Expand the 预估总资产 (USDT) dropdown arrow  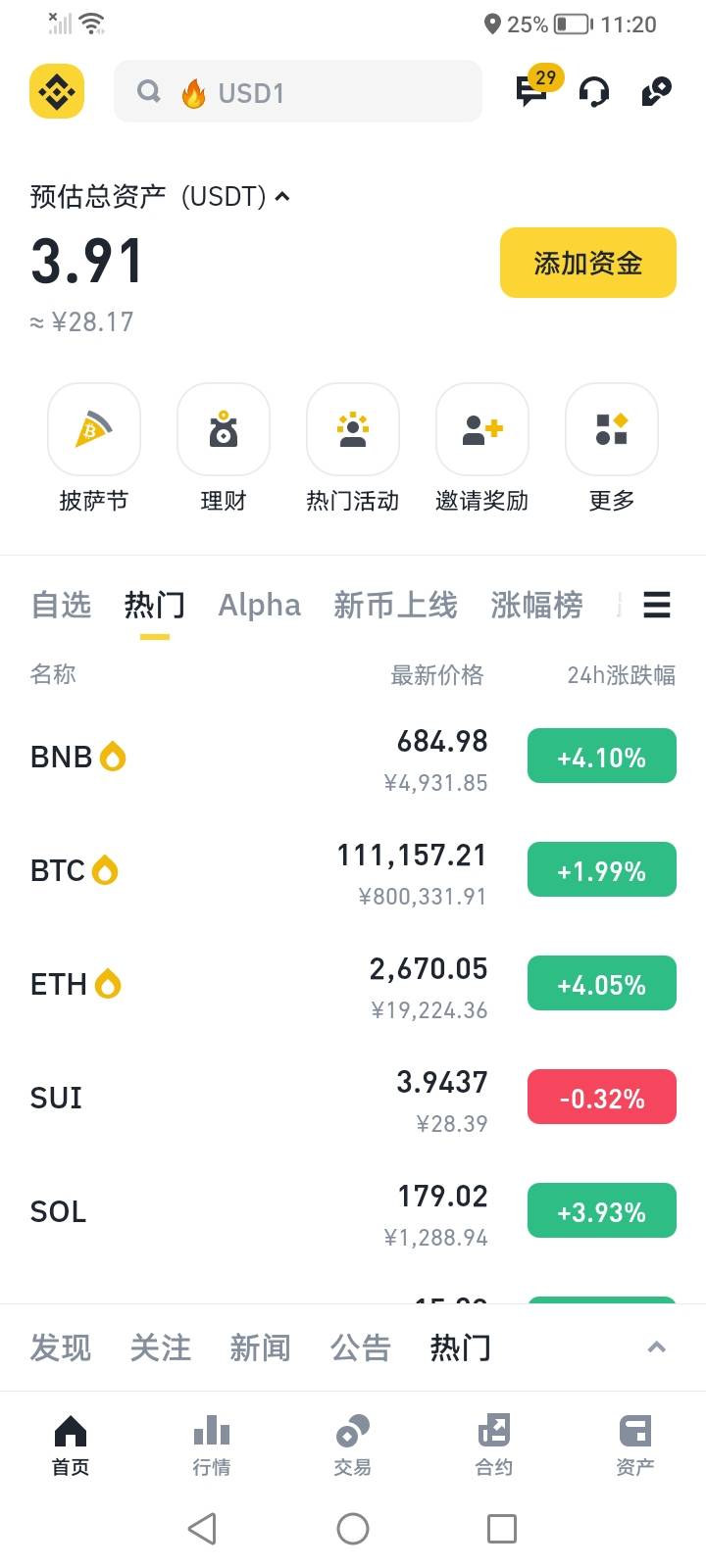pyautogui.click(x=282, y=196)
